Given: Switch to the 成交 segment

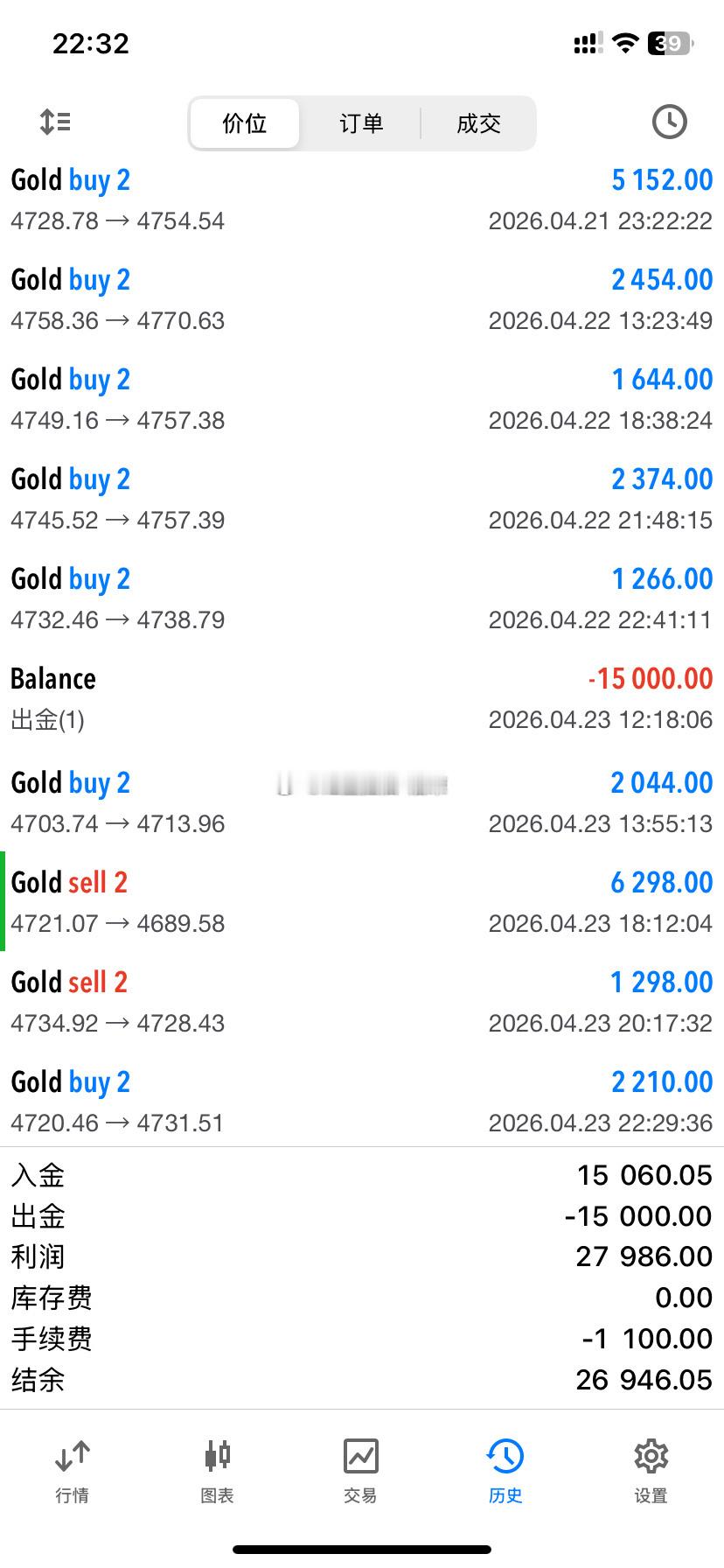Looking at the screenshot, I should pyautogui.click(x=478, y=123).
